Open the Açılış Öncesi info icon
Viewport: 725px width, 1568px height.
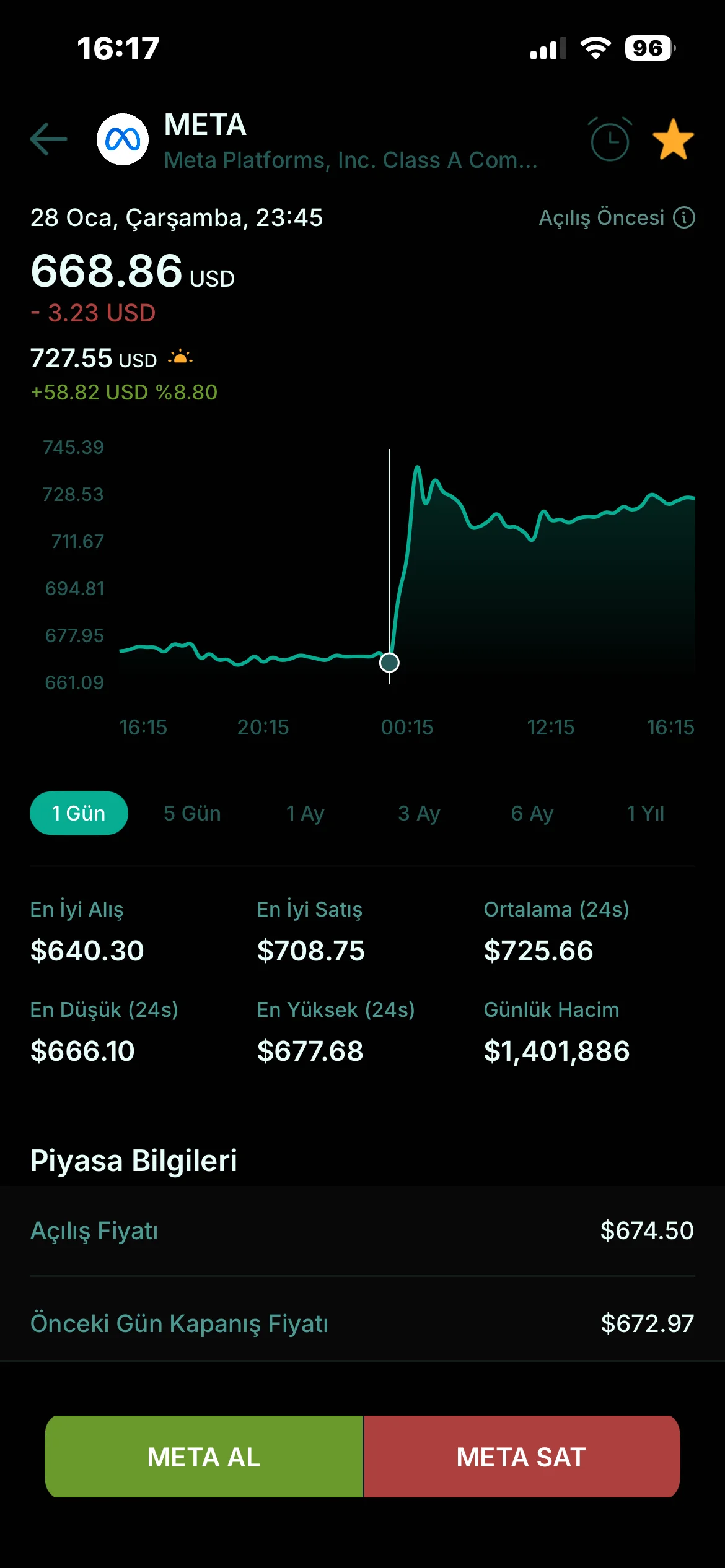684,218
